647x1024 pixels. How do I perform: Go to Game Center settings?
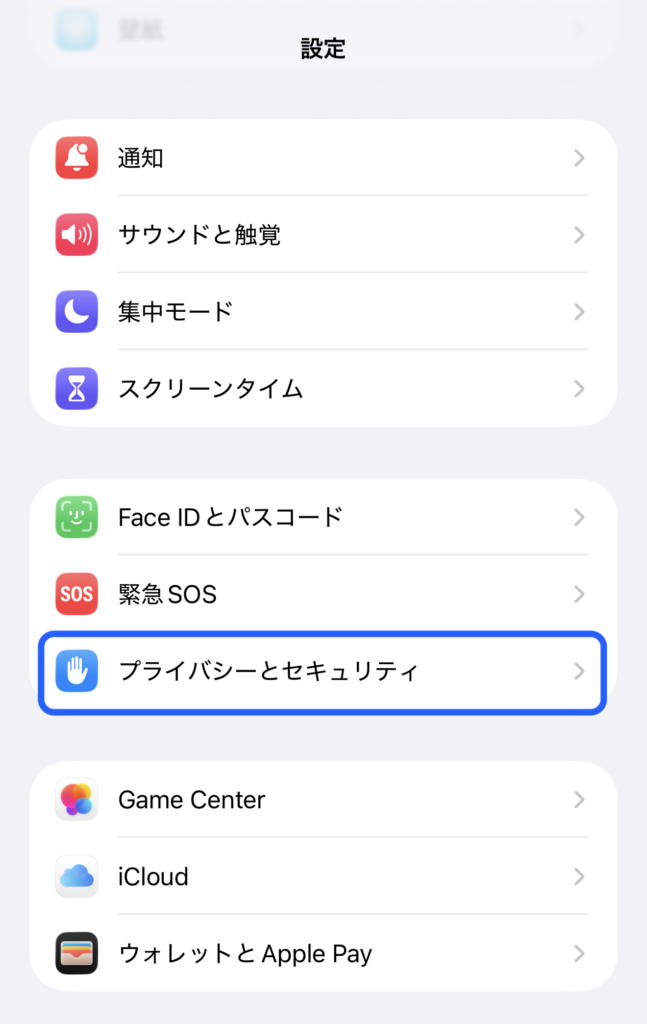[322, 800]
